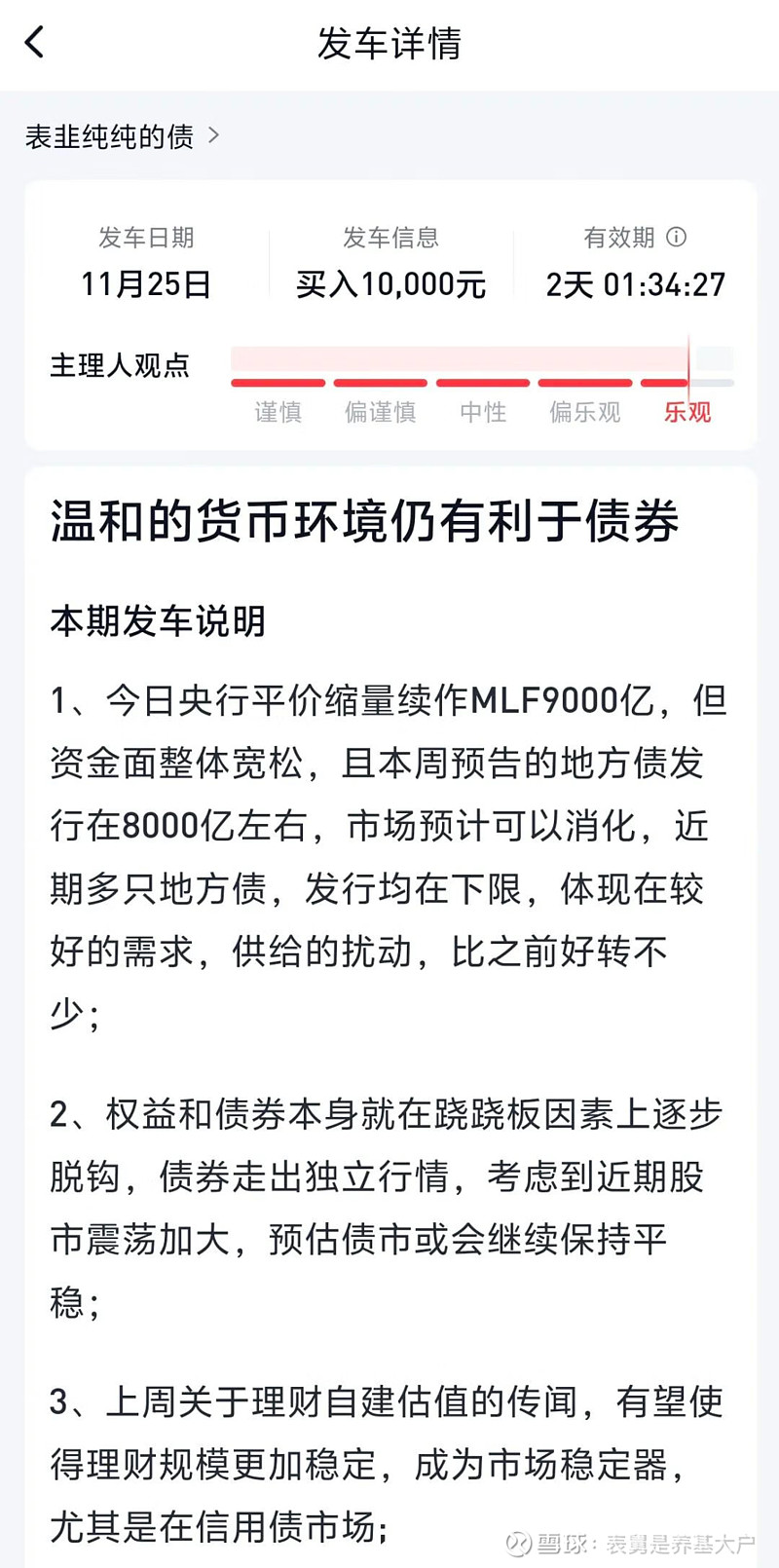Image resolution: width=779 pixels, height=1568 pixels.
Task: Select the 中性 sentiment option
Action: [482, 412]
